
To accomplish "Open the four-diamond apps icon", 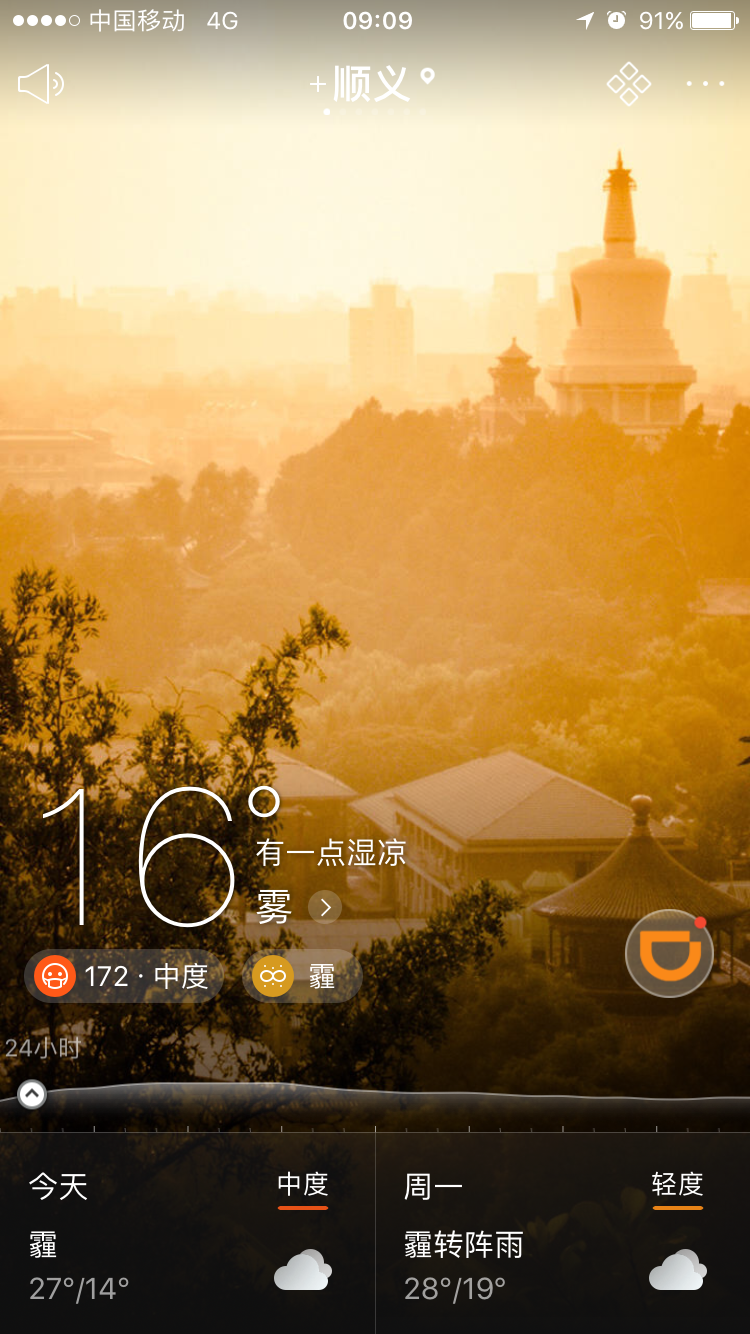I will click(628, 84).
